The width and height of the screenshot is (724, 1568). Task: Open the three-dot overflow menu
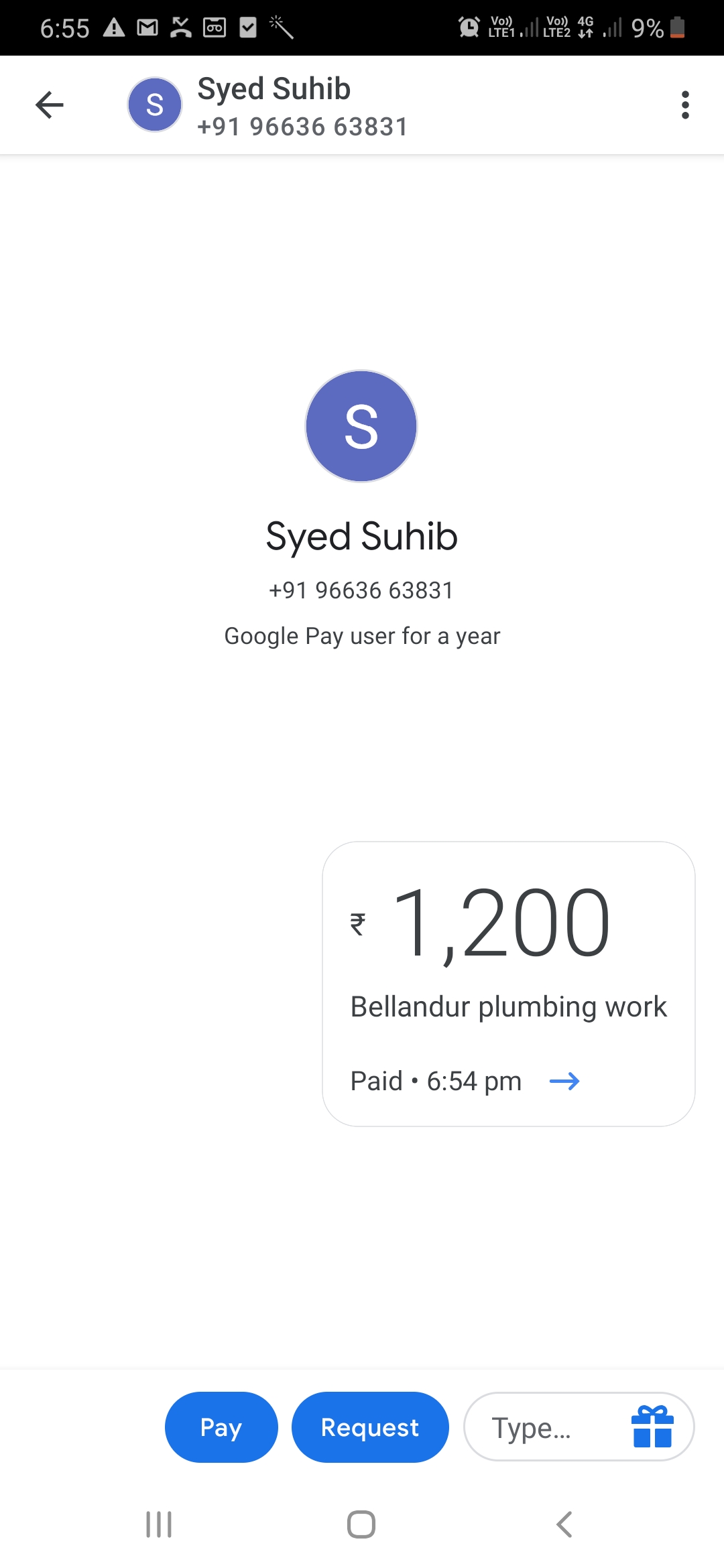point(684,105)
